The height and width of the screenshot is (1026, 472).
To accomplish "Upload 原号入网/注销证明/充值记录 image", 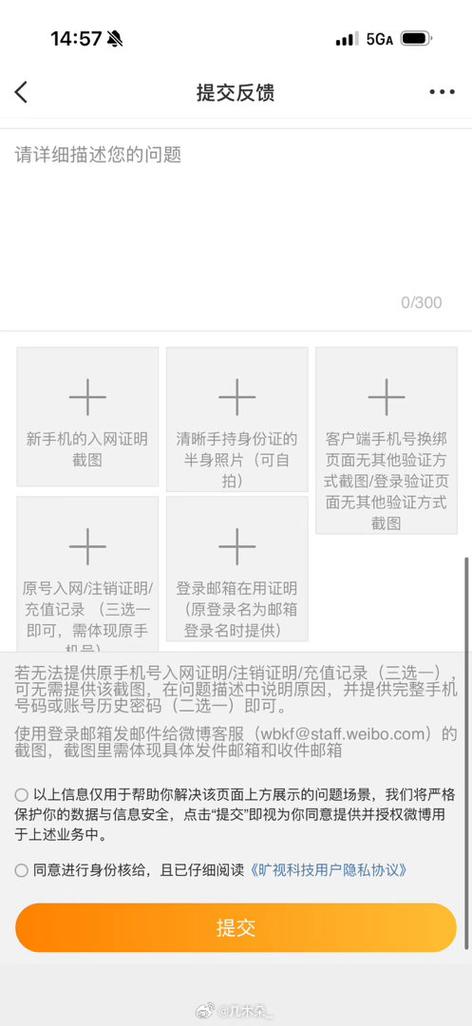I will click(x=87, y=574).
